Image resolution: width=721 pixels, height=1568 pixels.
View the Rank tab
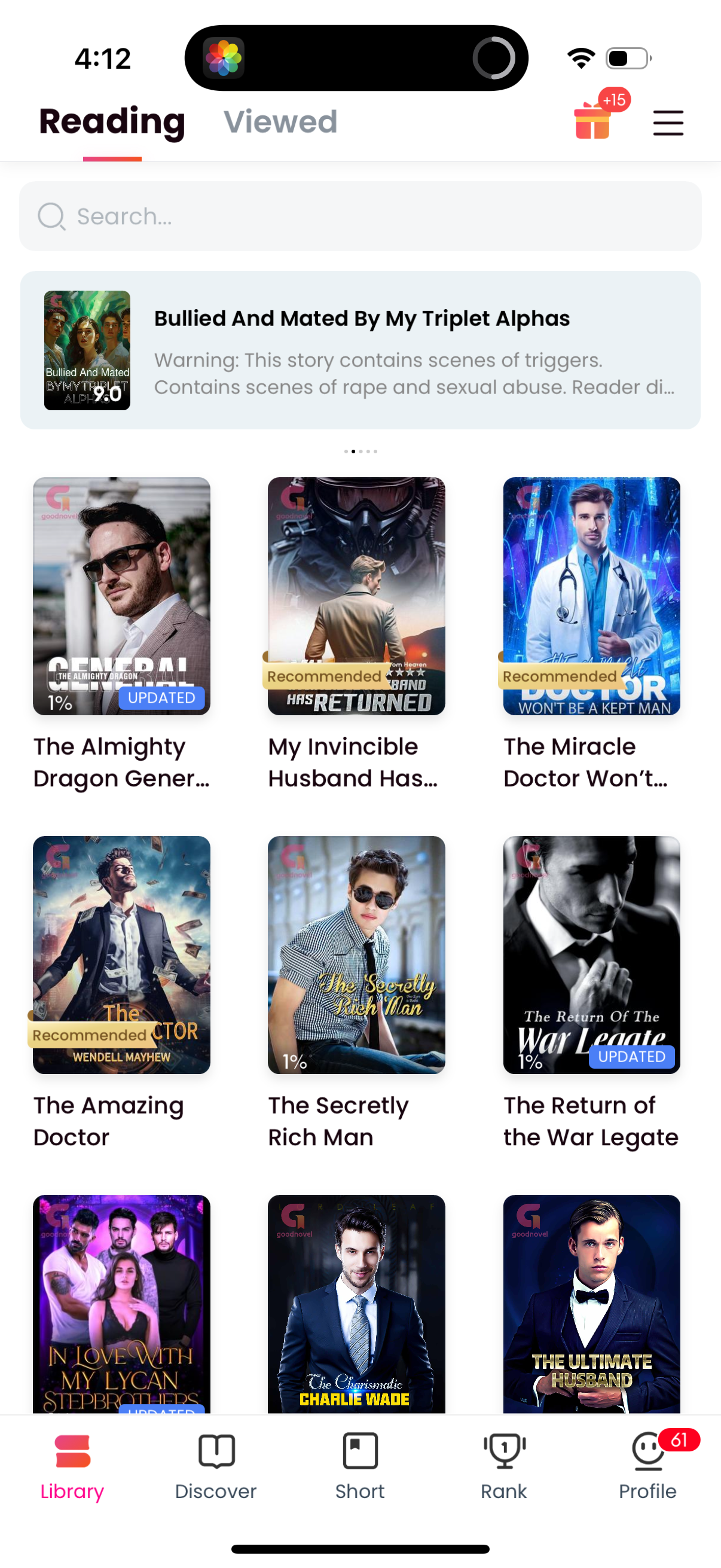(504, 1466)
